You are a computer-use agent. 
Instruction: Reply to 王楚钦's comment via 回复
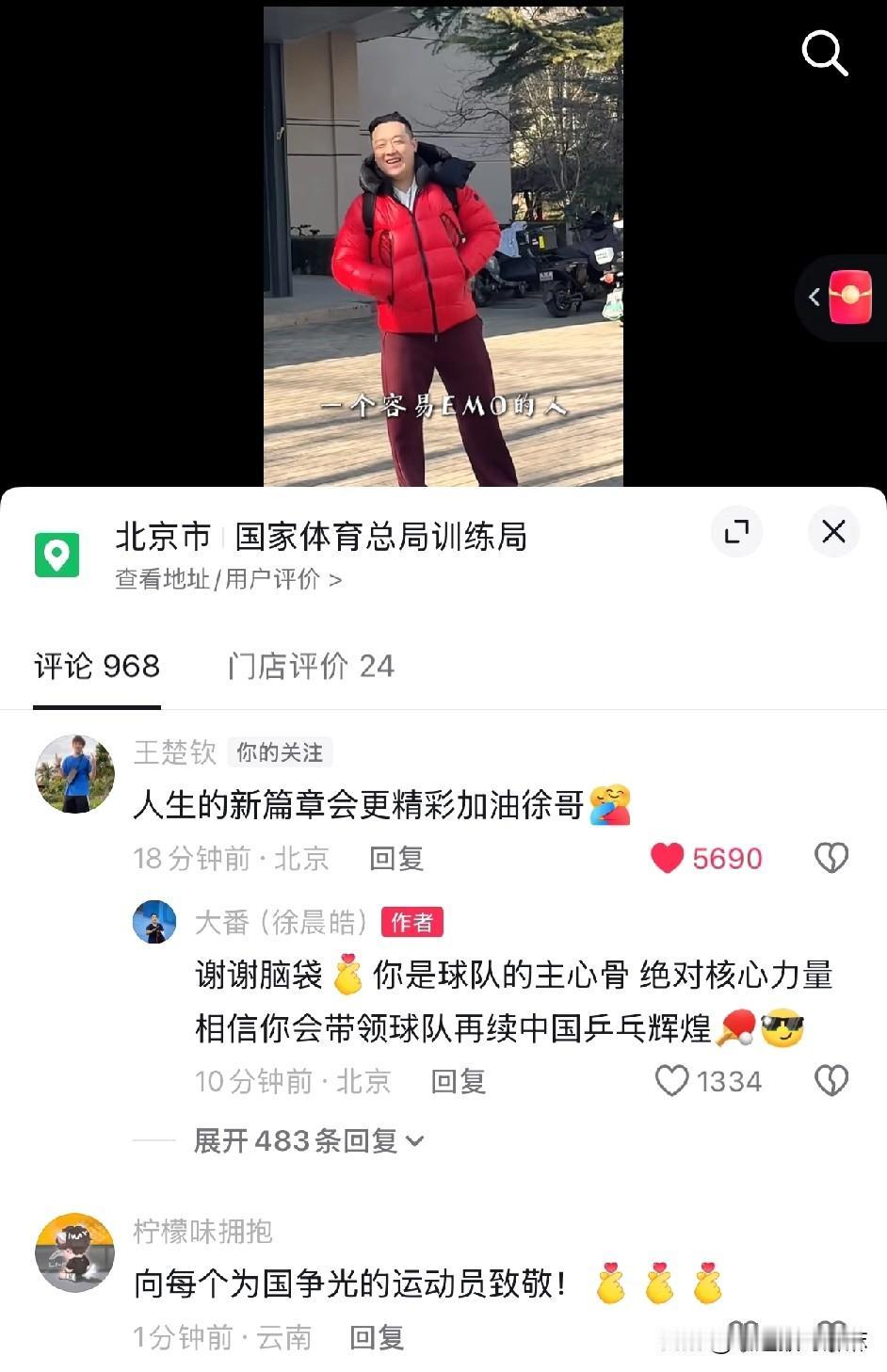[395, 858]
